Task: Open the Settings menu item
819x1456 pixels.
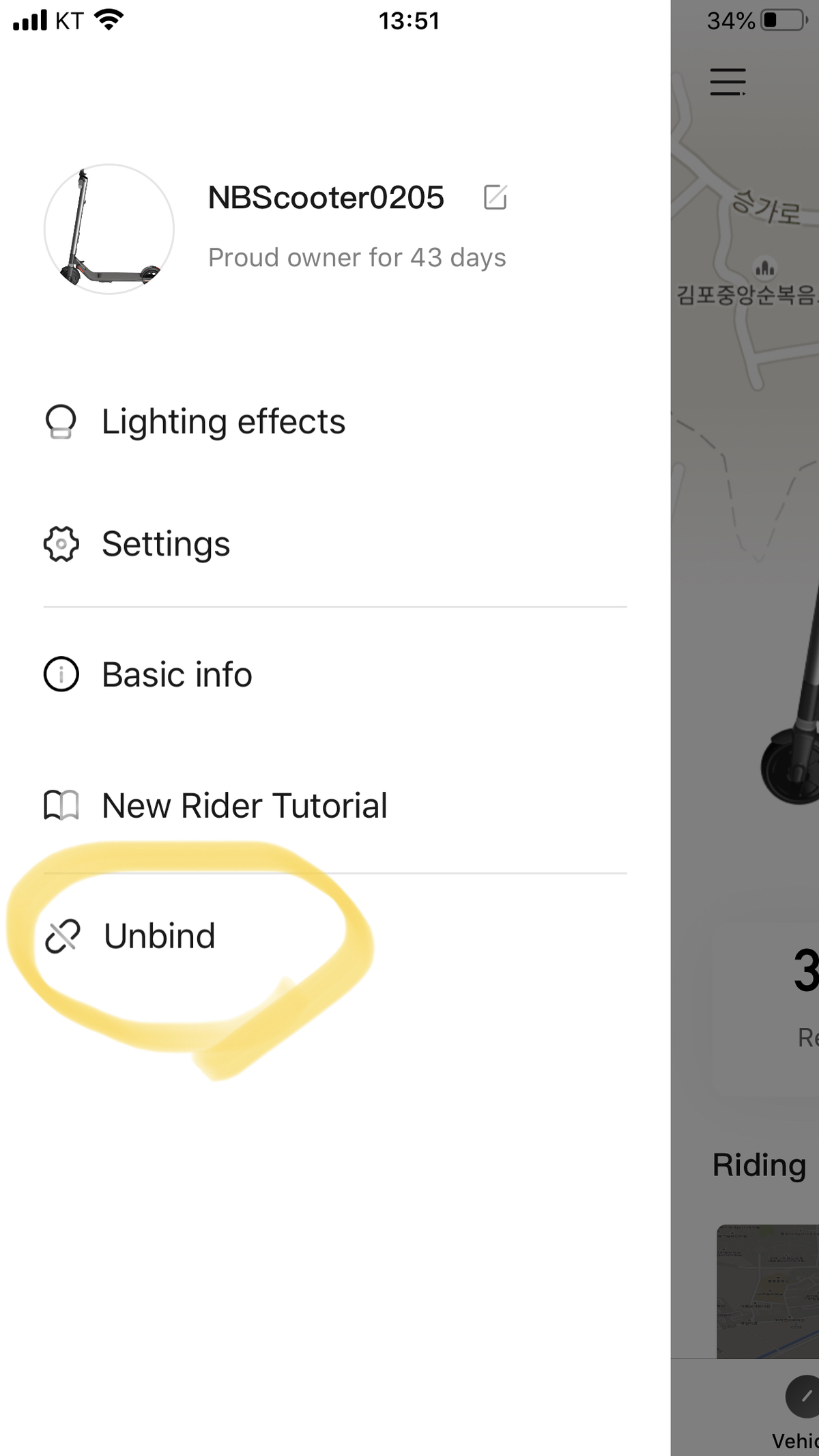Action: [166, 544]
